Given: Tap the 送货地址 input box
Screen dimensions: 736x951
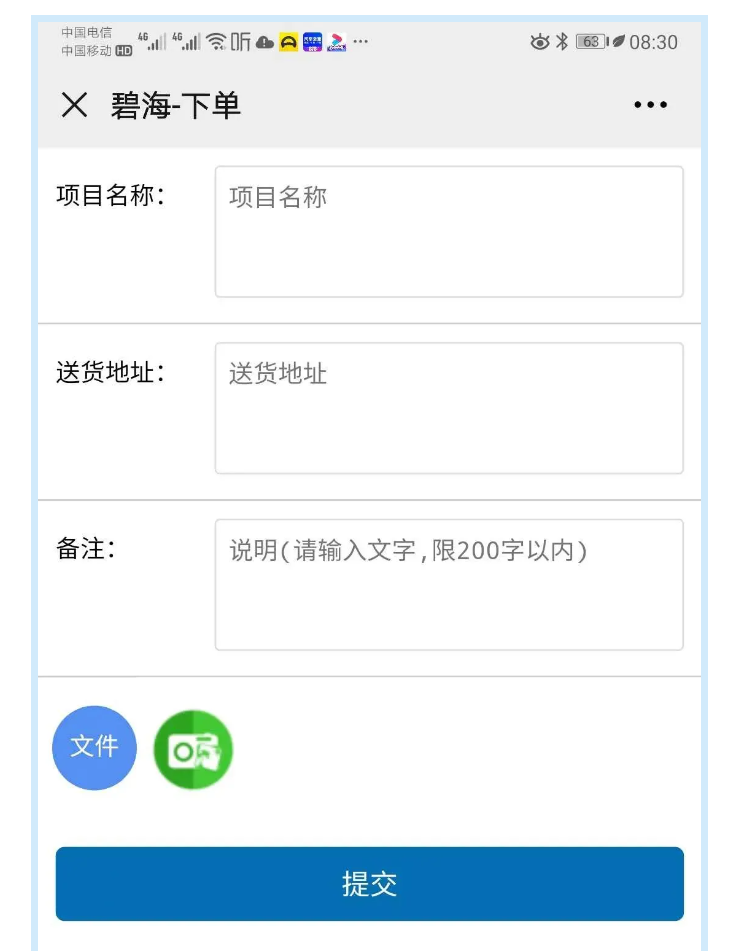Looking at the screenshot, I should (x=449, y=408).
